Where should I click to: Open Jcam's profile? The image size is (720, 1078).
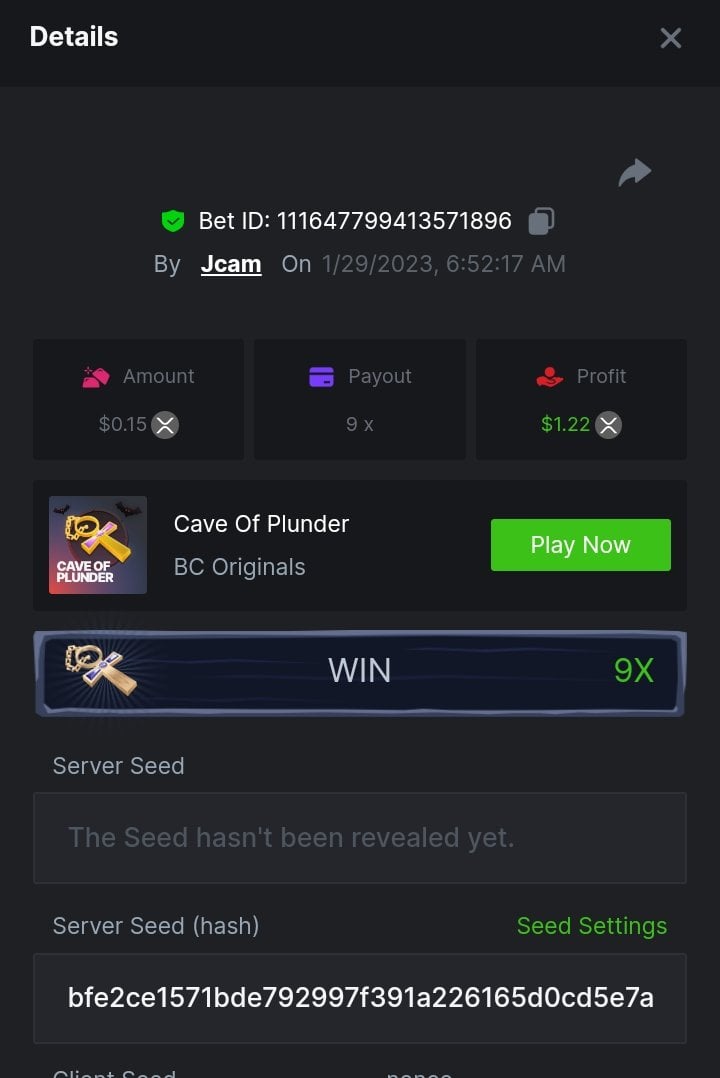click(231, 264)
